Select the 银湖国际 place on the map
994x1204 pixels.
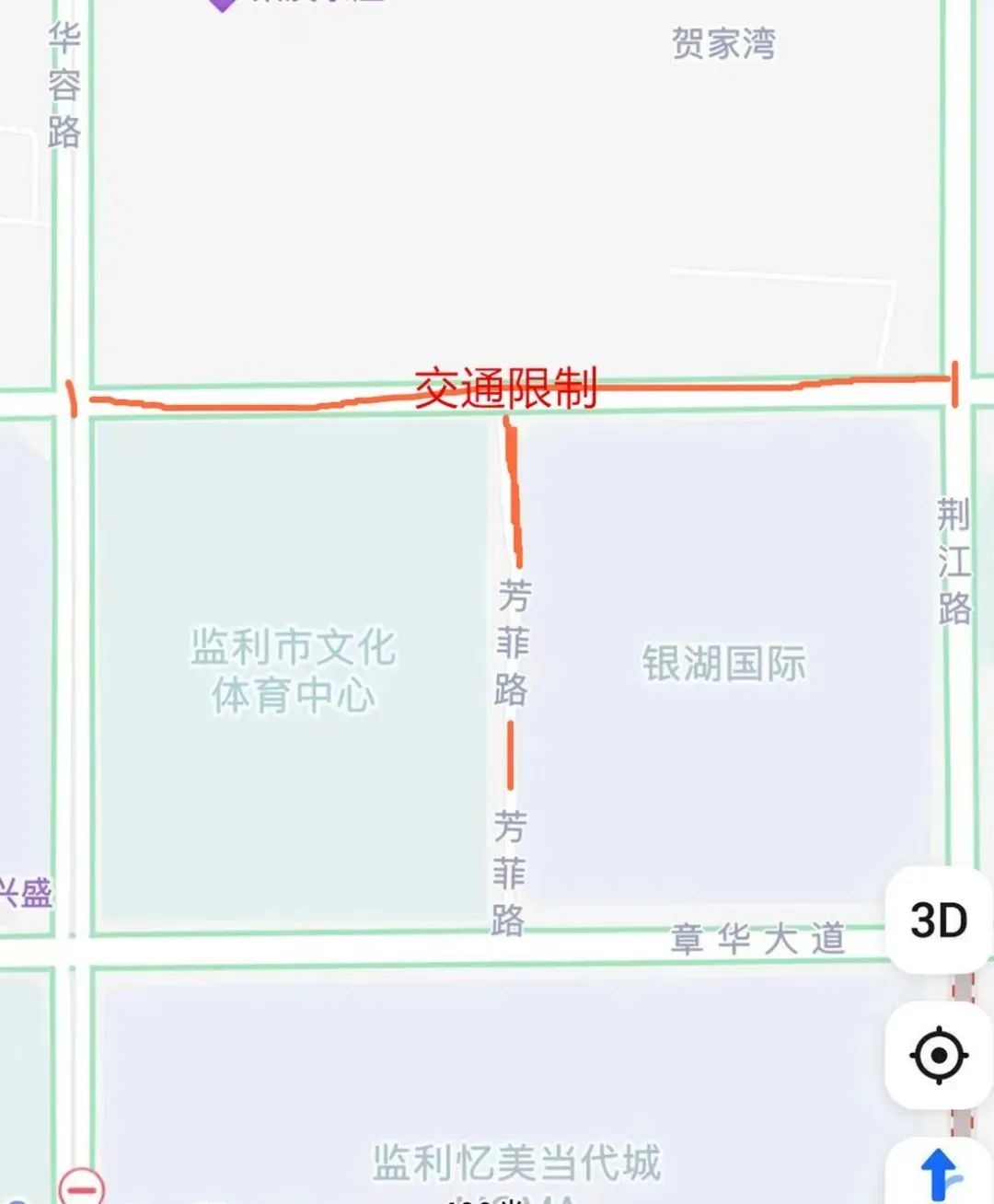723,664
